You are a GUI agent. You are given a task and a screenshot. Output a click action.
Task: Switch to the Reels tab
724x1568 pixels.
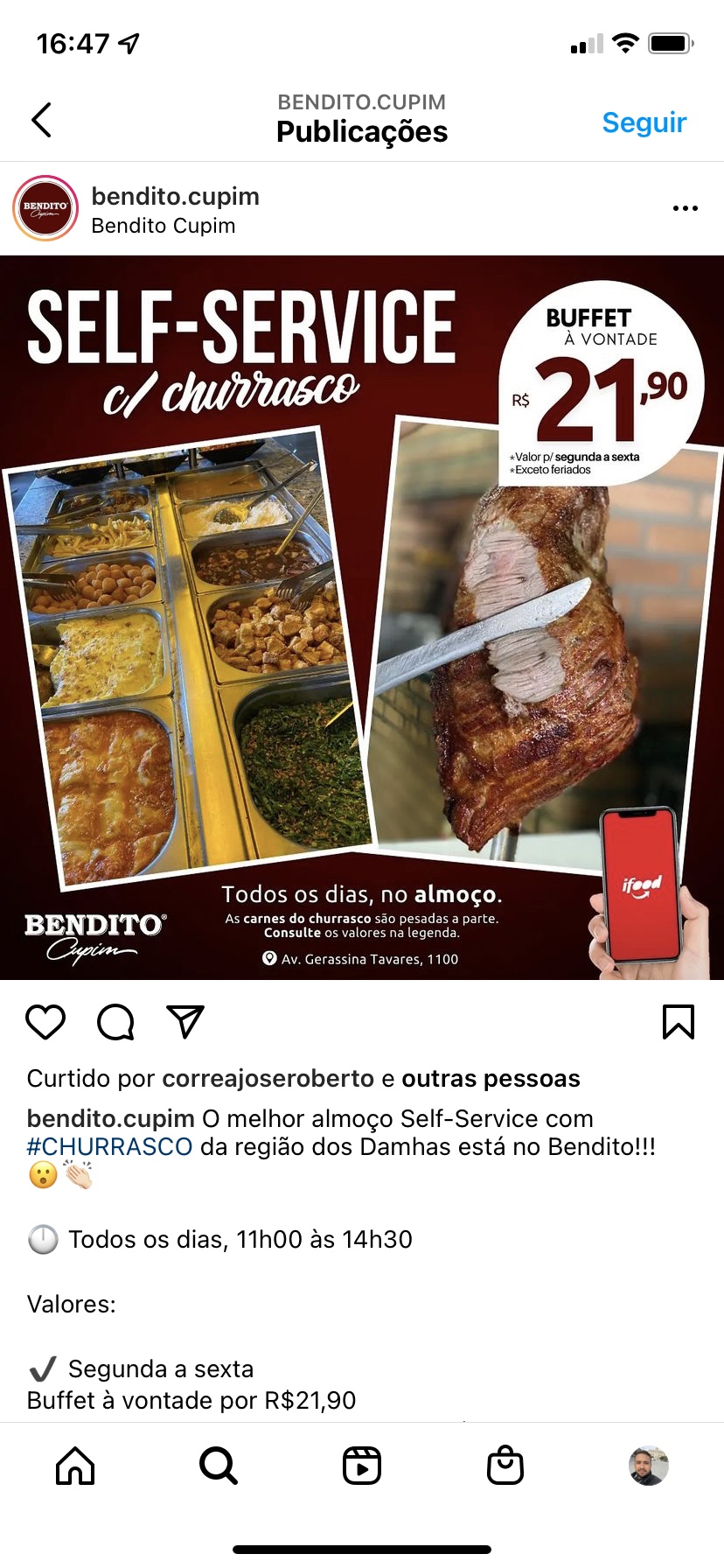tap(362, 1466)
